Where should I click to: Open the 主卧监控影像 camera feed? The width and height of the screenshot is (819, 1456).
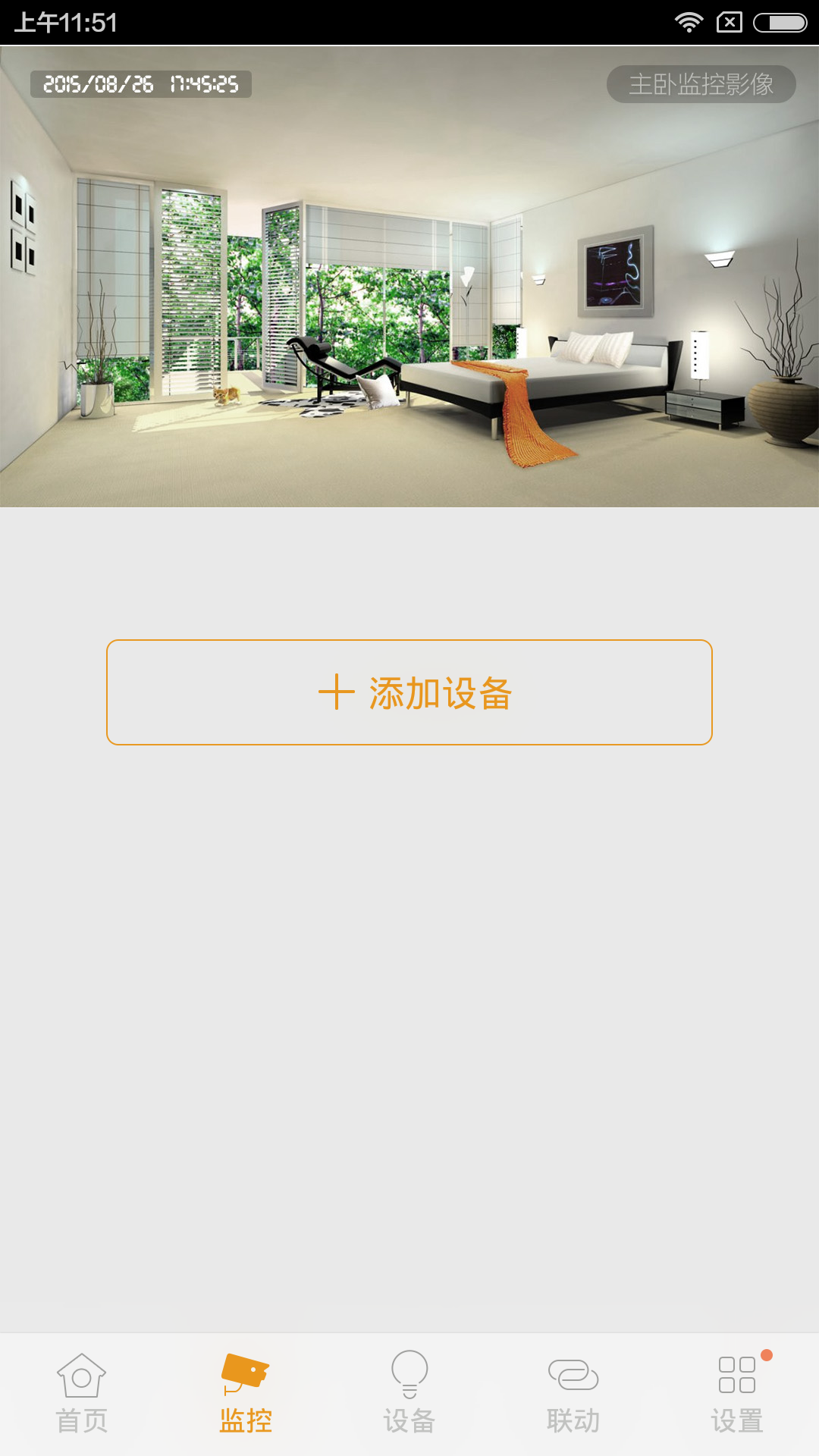point(409,277)
